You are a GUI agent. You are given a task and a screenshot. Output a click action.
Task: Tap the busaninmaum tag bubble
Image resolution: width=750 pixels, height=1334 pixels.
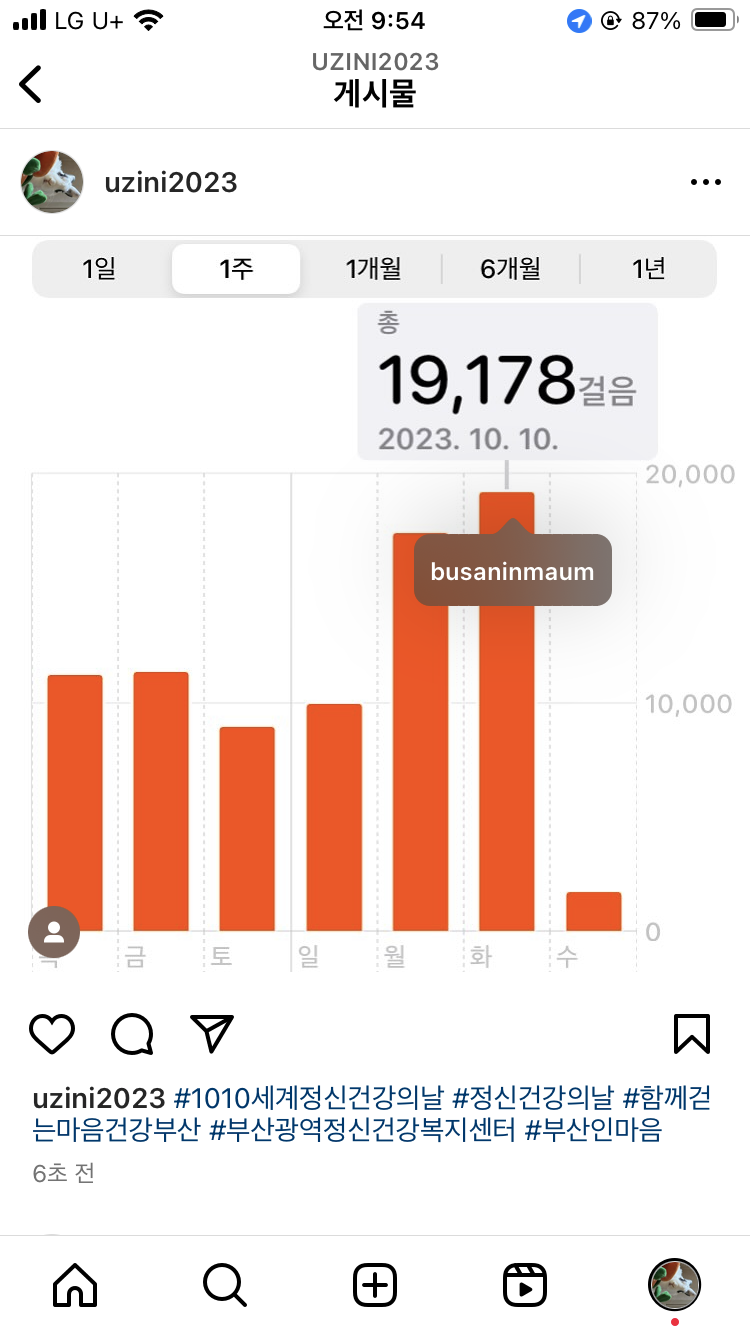point(512,572)
